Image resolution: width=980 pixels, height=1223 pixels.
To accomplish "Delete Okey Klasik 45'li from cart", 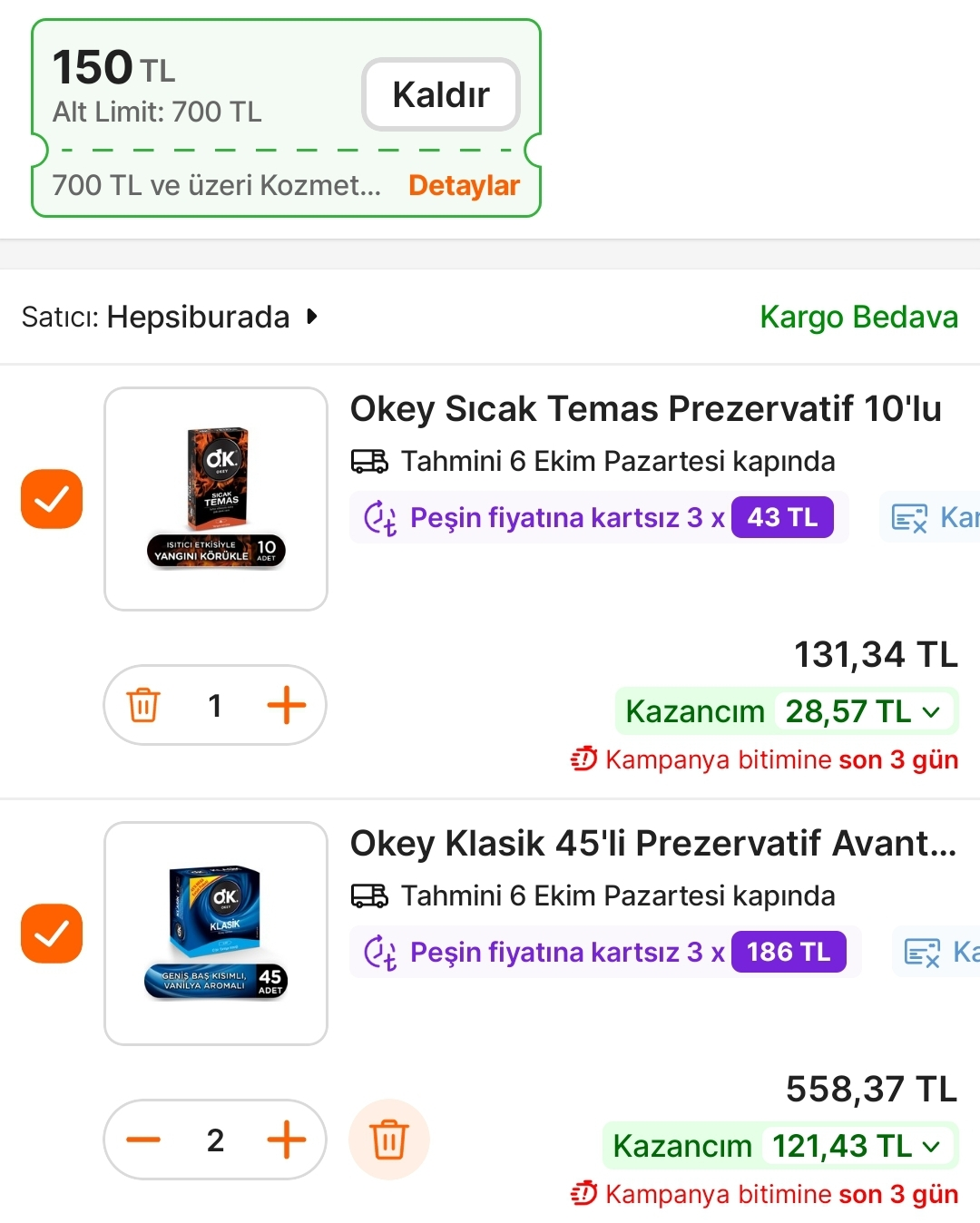I will pos(388,1140).
